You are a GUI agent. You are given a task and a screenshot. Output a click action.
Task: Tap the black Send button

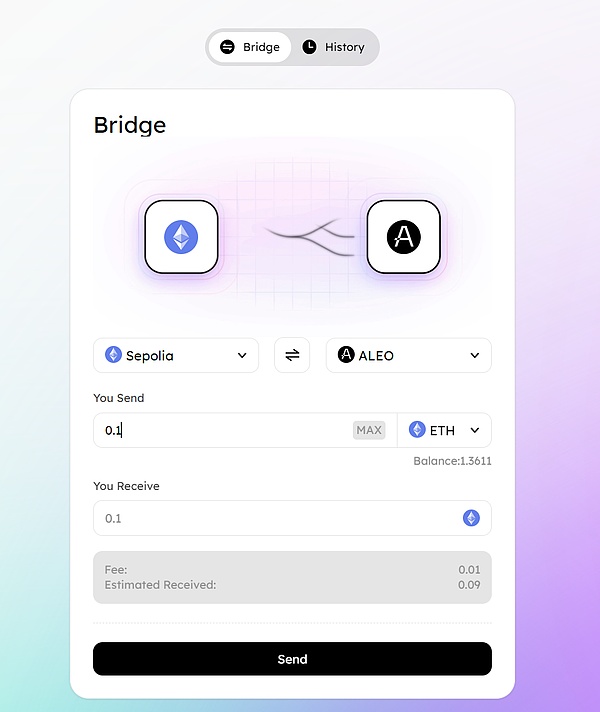(x=292, y=659)
